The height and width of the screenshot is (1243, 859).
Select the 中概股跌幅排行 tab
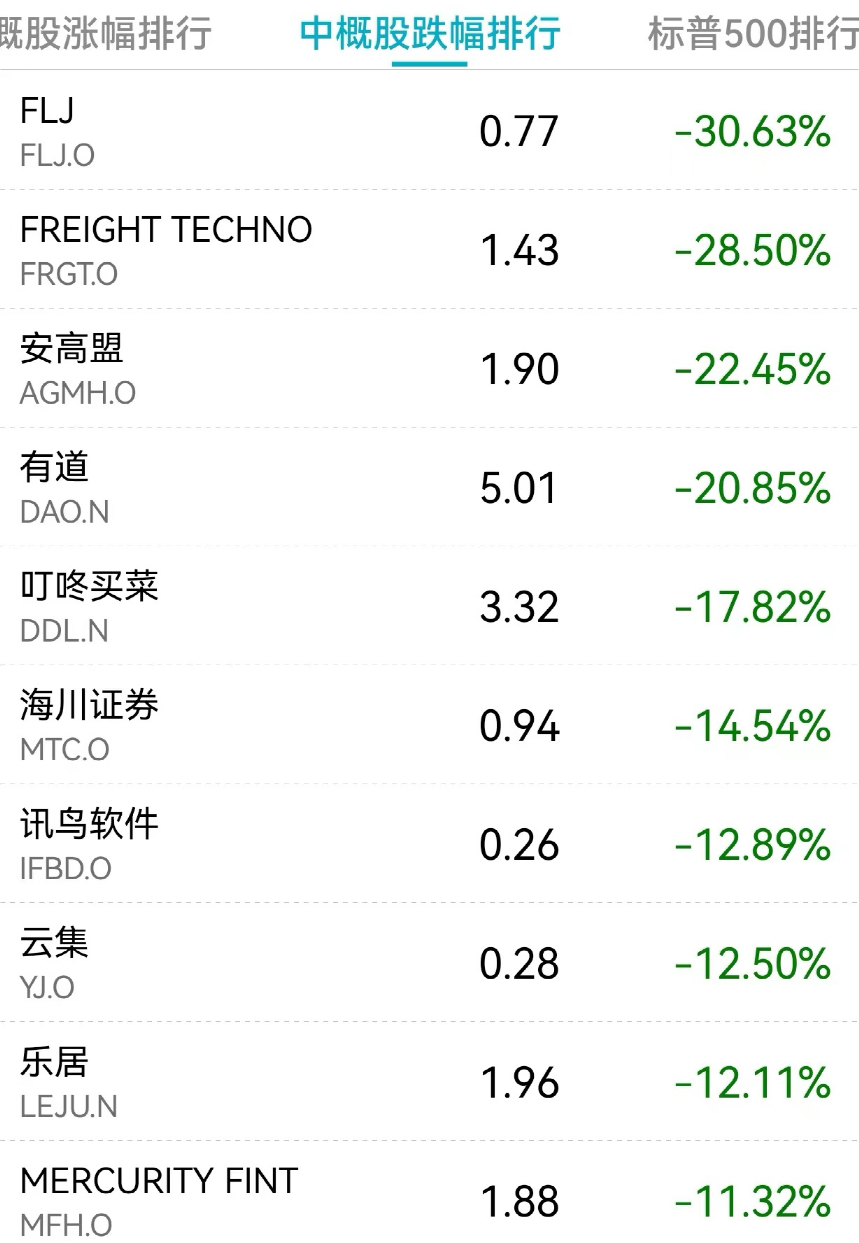[430, 33]
